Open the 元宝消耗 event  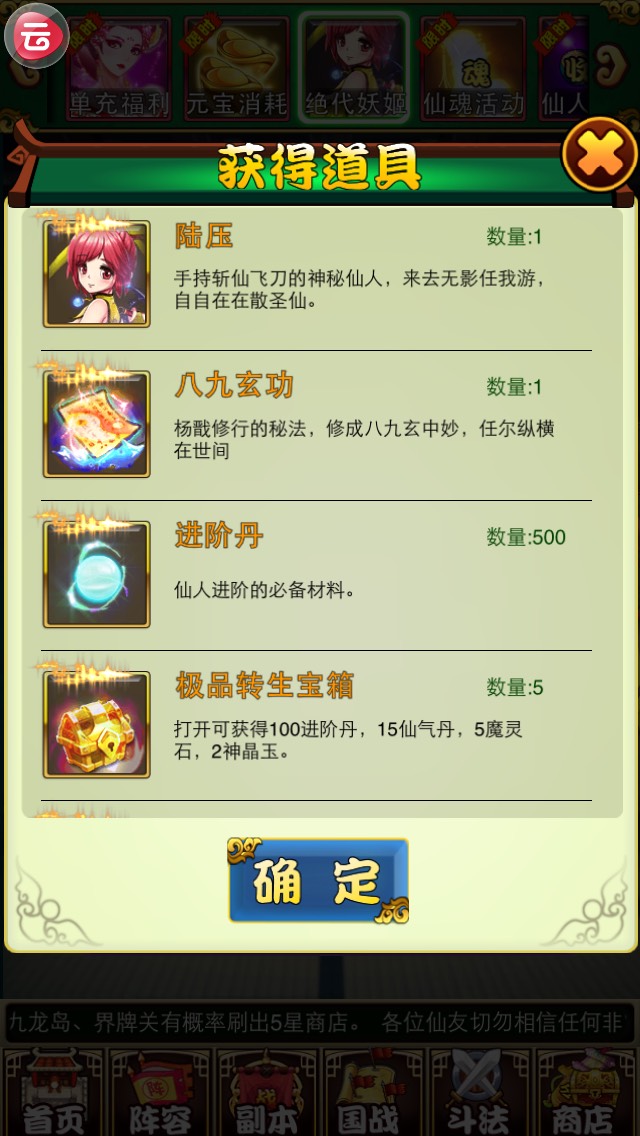[238, 68]
